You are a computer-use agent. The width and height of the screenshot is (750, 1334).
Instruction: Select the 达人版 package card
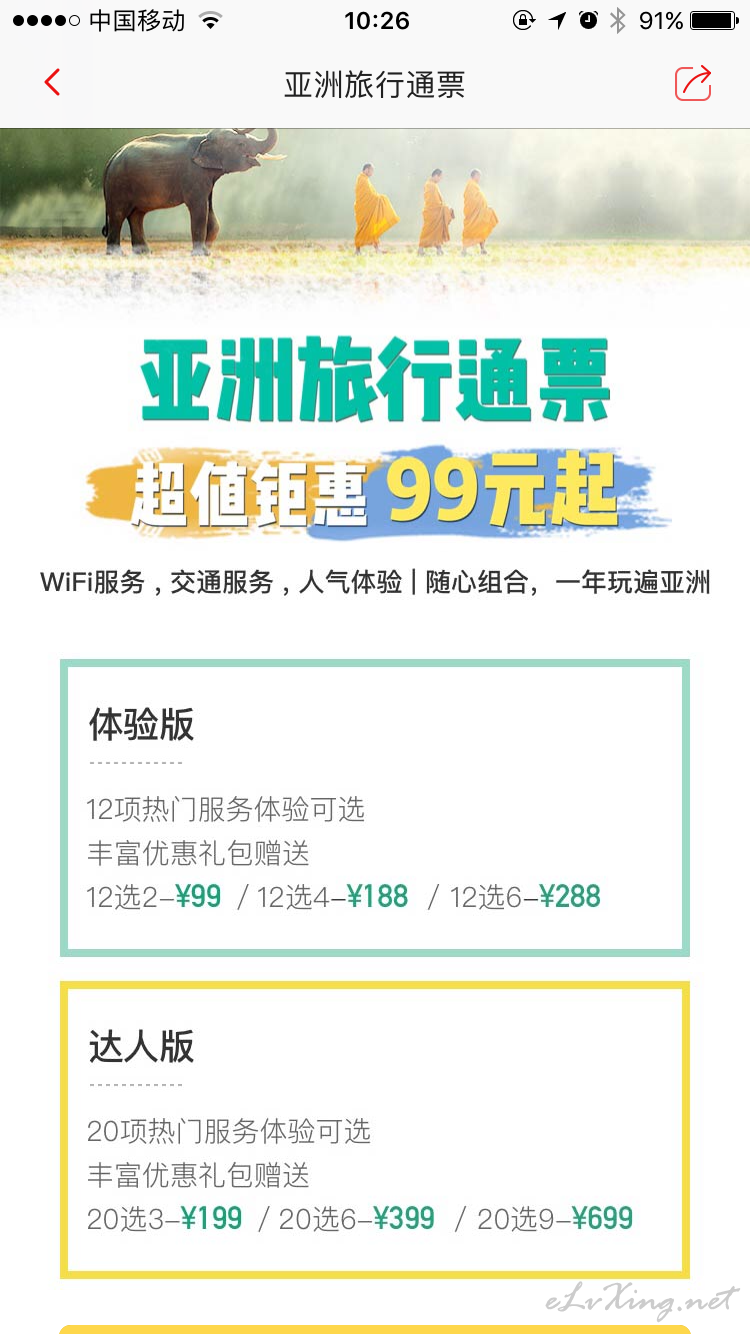point(375,1130)
